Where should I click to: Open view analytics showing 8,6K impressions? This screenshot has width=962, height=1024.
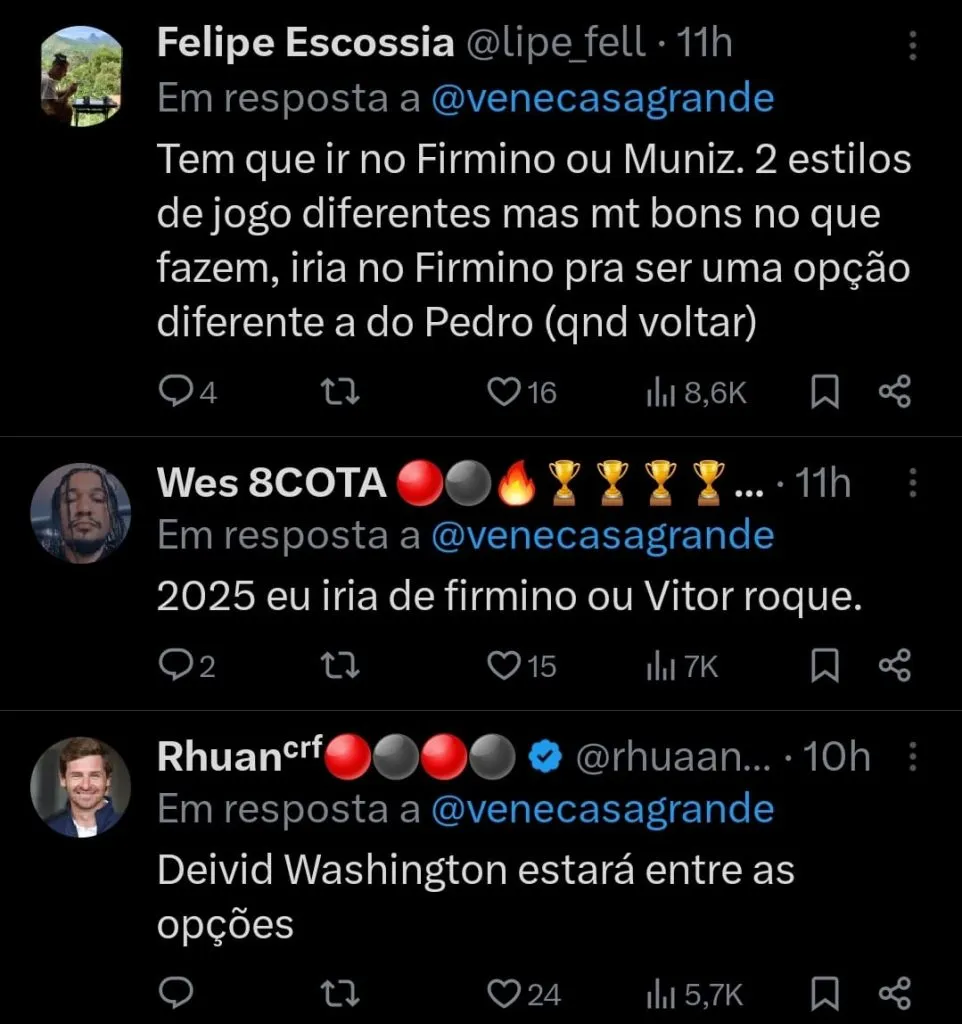pos(695,392)
